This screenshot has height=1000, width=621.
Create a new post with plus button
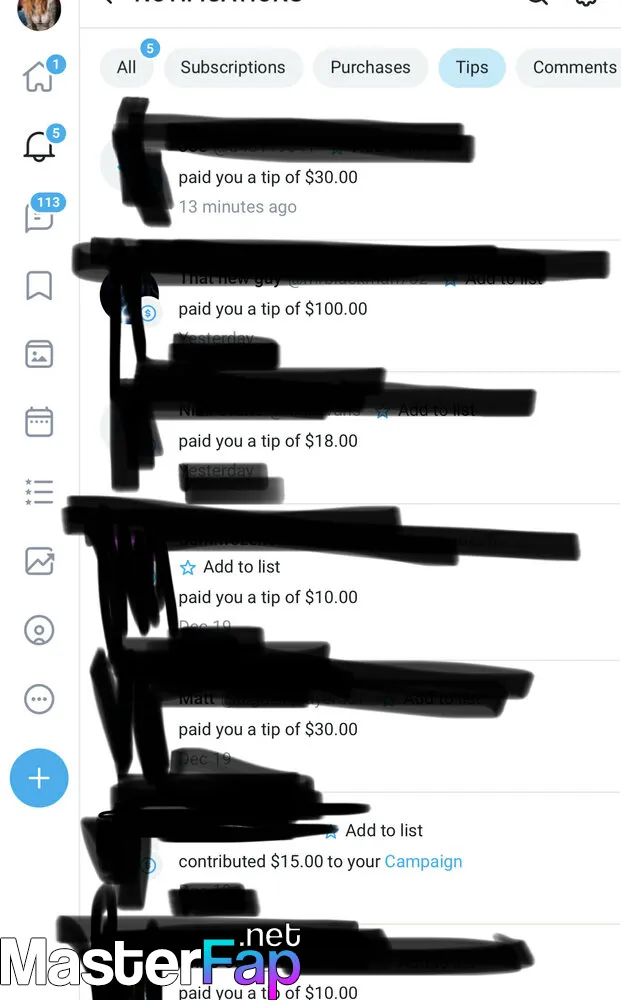tap(39, 778)
